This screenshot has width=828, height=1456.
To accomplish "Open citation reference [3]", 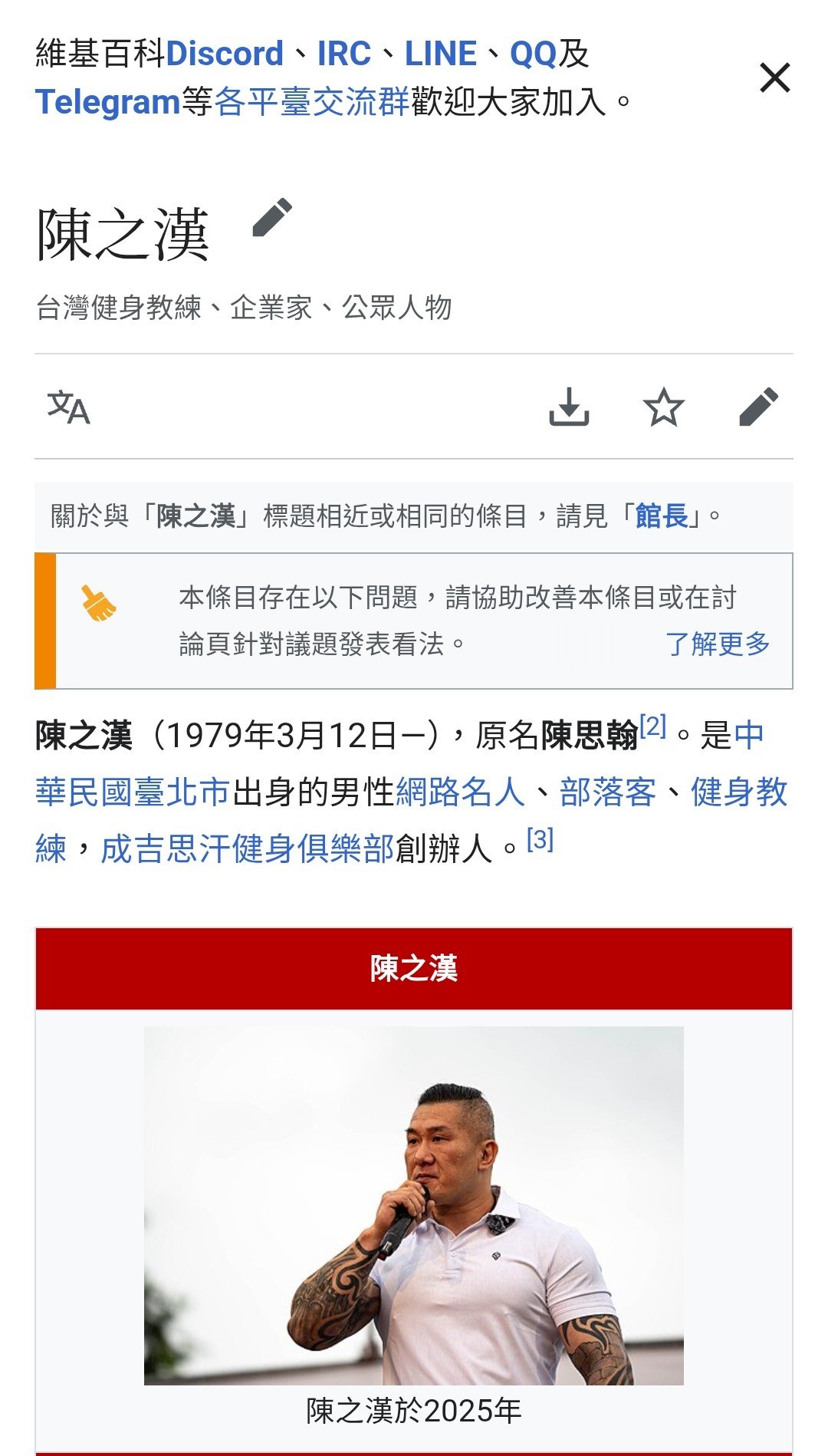I will pos(540,840).
